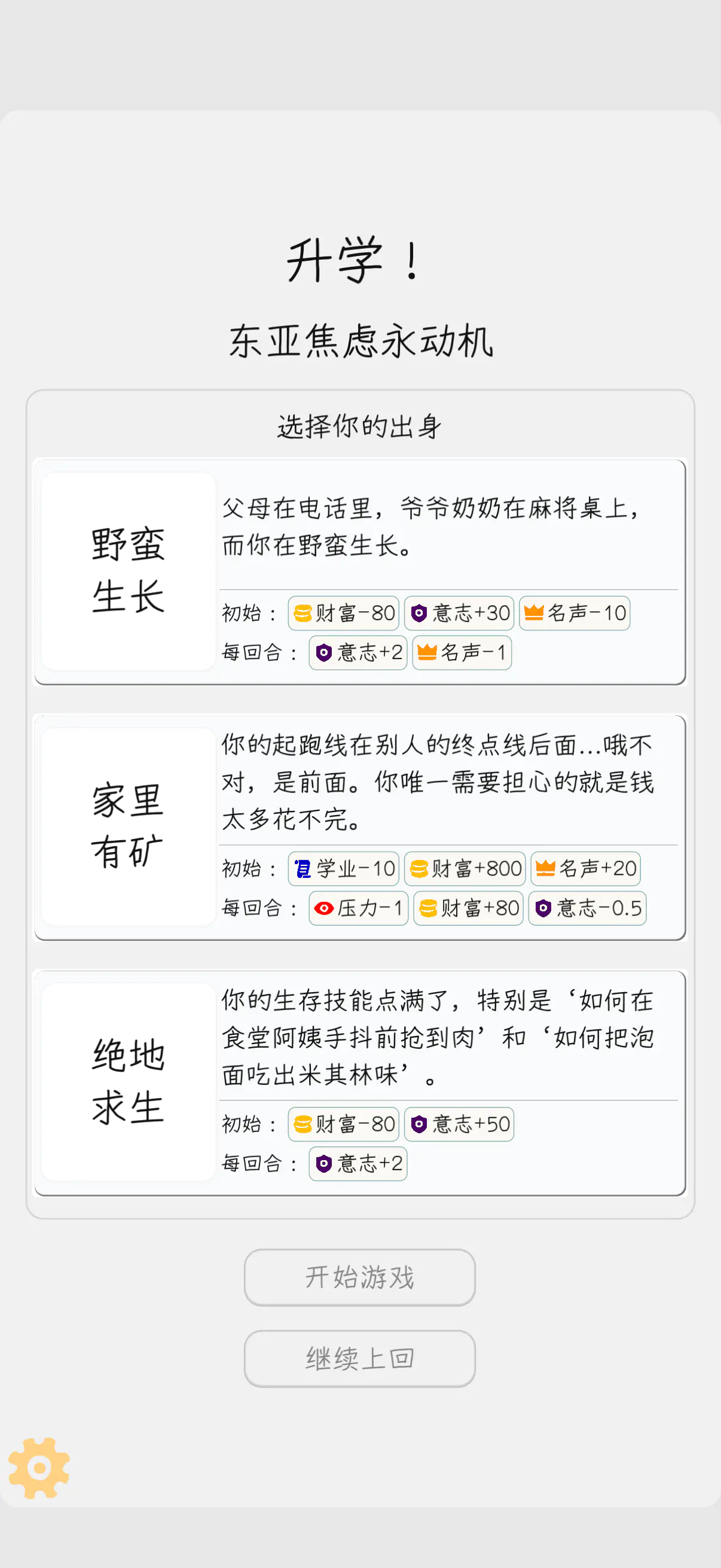Click the 压力-1 eye badge in 家里有矿
Viewport: 721px width, 1568px height.
(358, 908)
